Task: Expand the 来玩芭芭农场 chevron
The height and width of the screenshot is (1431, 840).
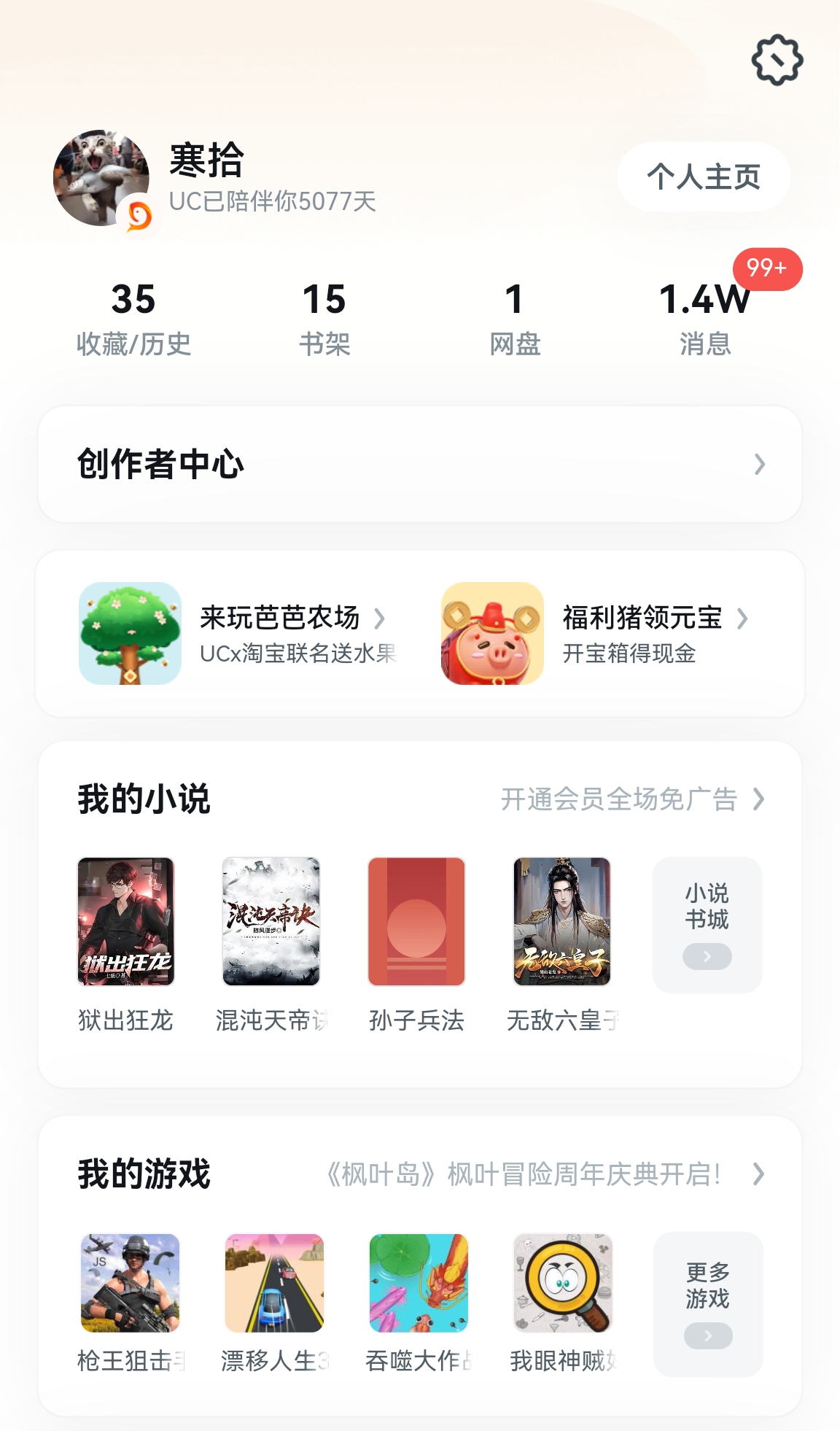Action: point(381,618)
